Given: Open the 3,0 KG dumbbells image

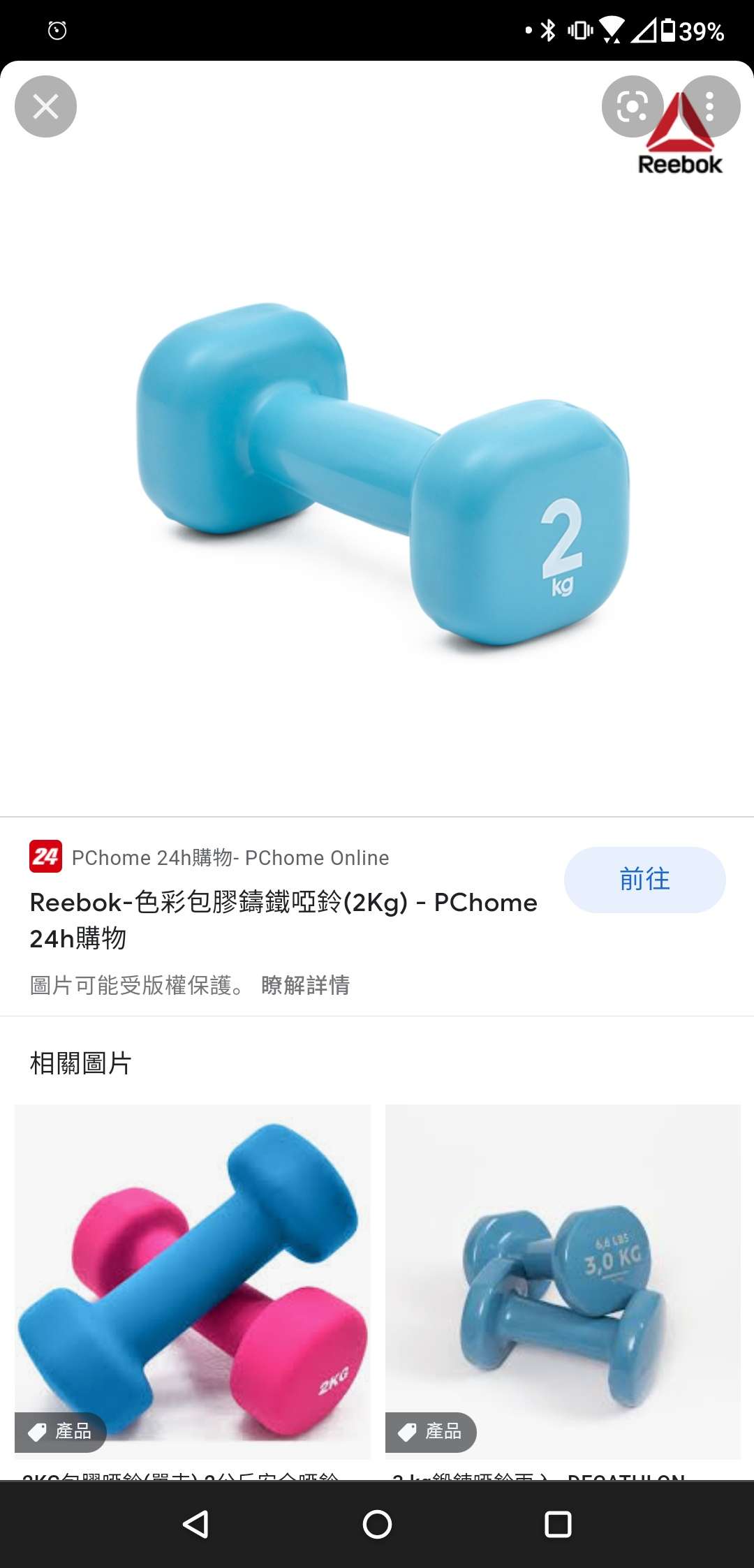Looking at the screenshot, I should [x=563, y=1282].
